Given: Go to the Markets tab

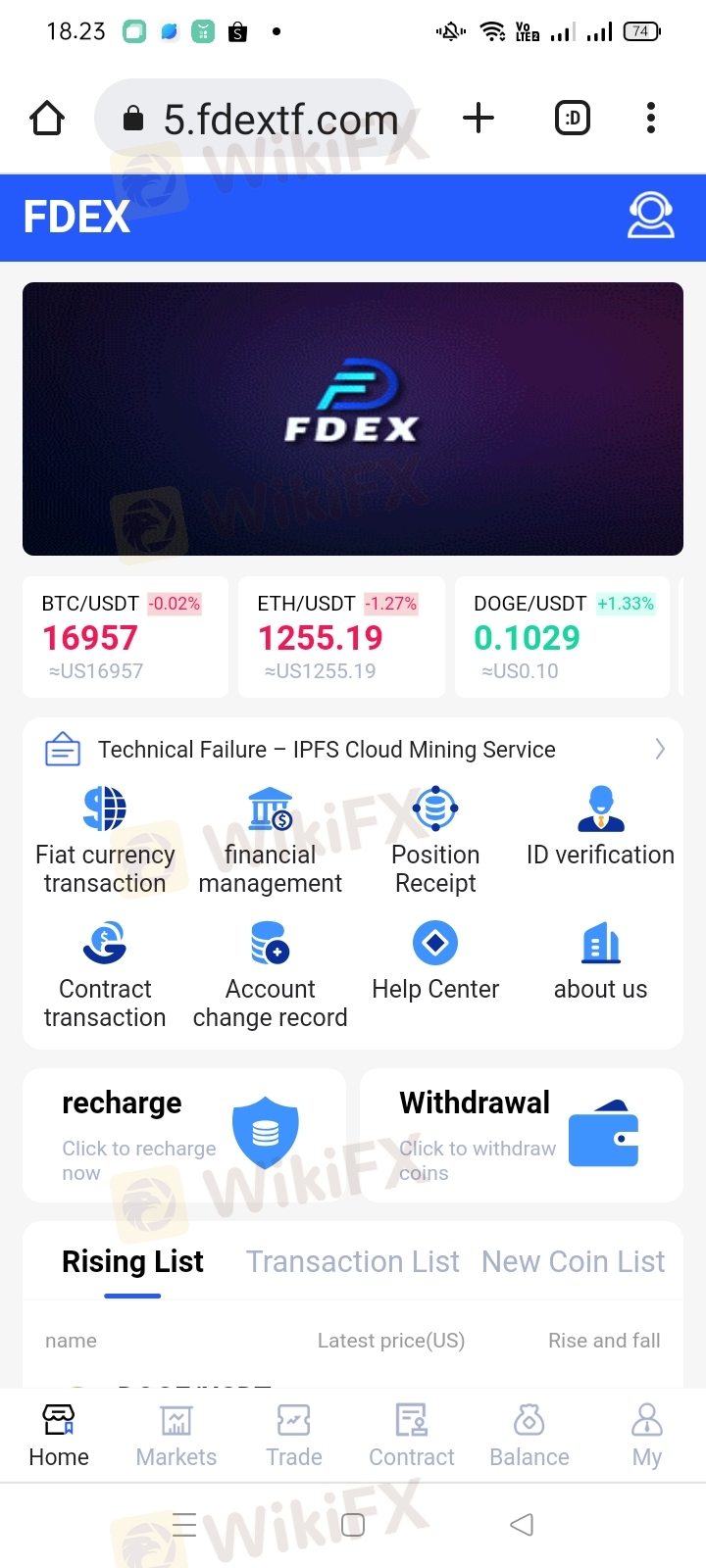Looking at the screenshot, I should [176, 1436].
